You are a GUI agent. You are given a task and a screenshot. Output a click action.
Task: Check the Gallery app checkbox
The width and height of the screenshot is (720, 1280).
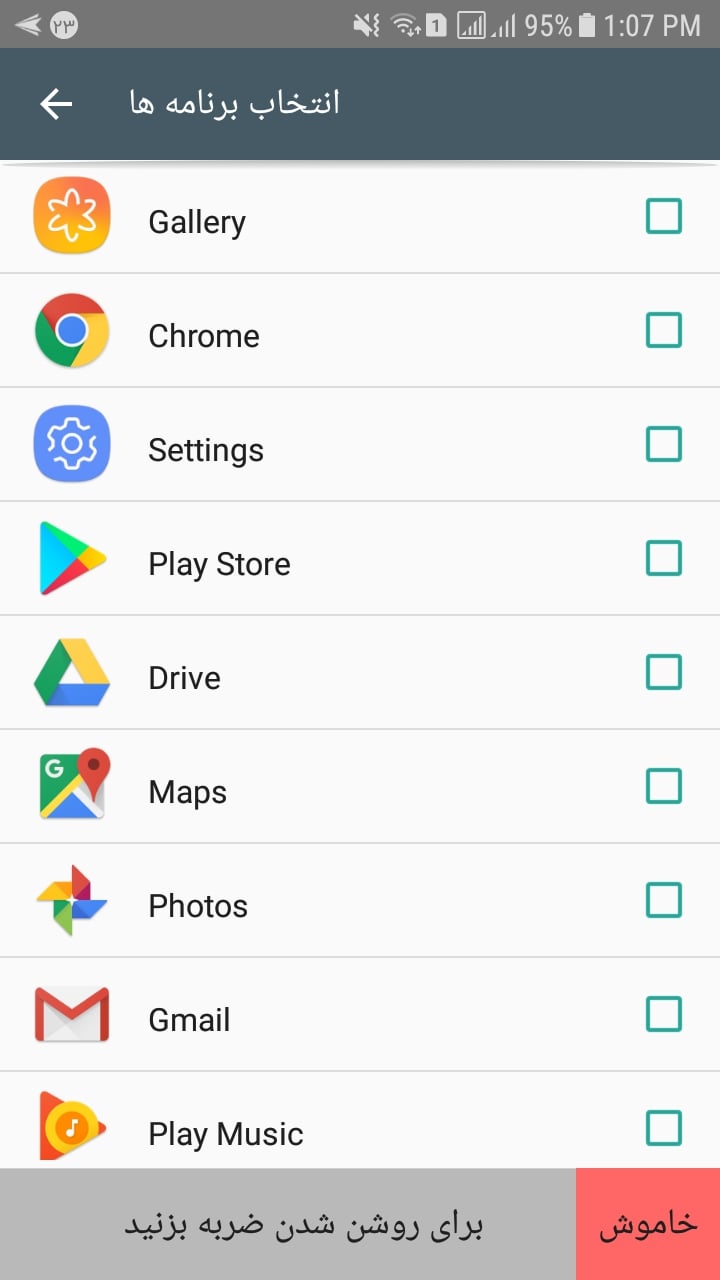(664, 216)
